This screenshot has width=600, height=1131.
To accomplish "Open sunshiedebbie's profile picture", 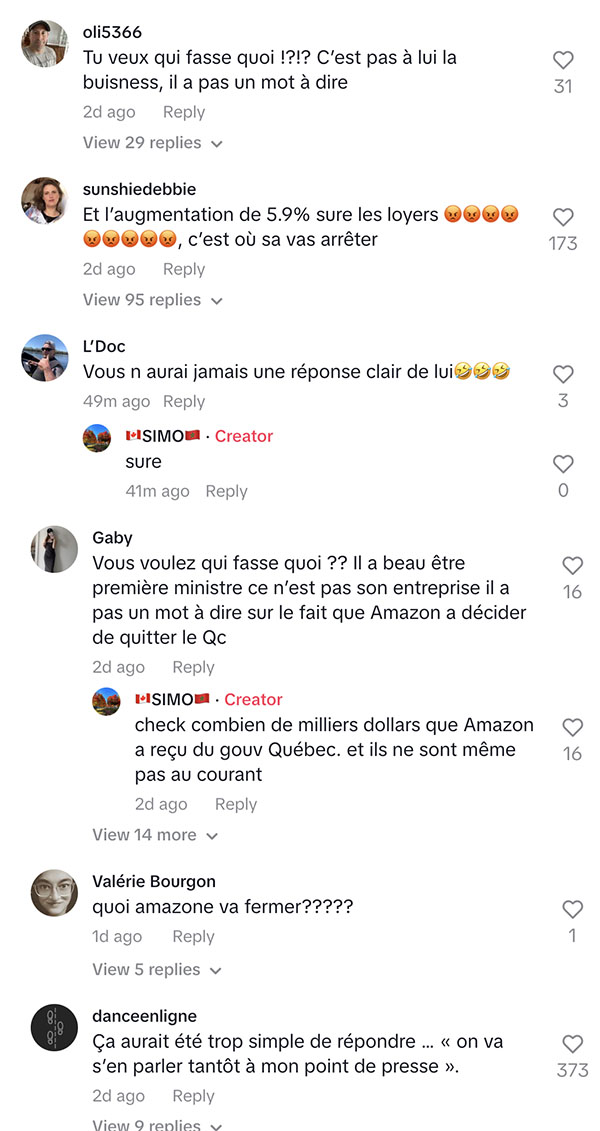I will point(45,201).
